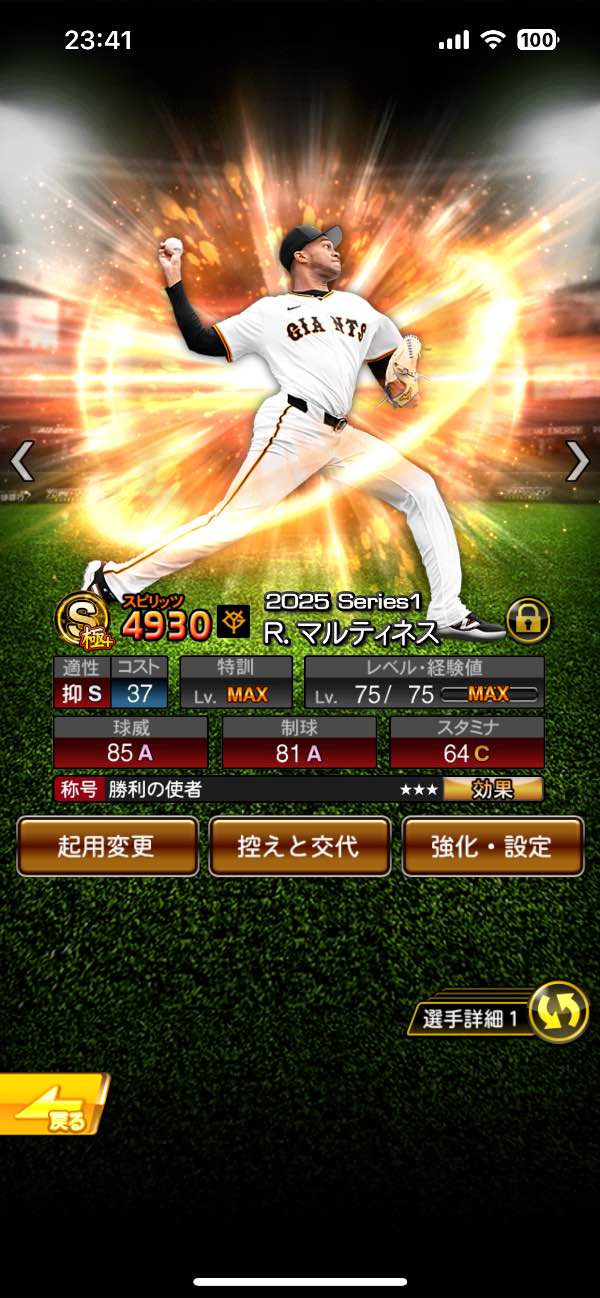Open the 効果 title effect button
This screenshot has height=1298, width=600.
click(493, 789)
